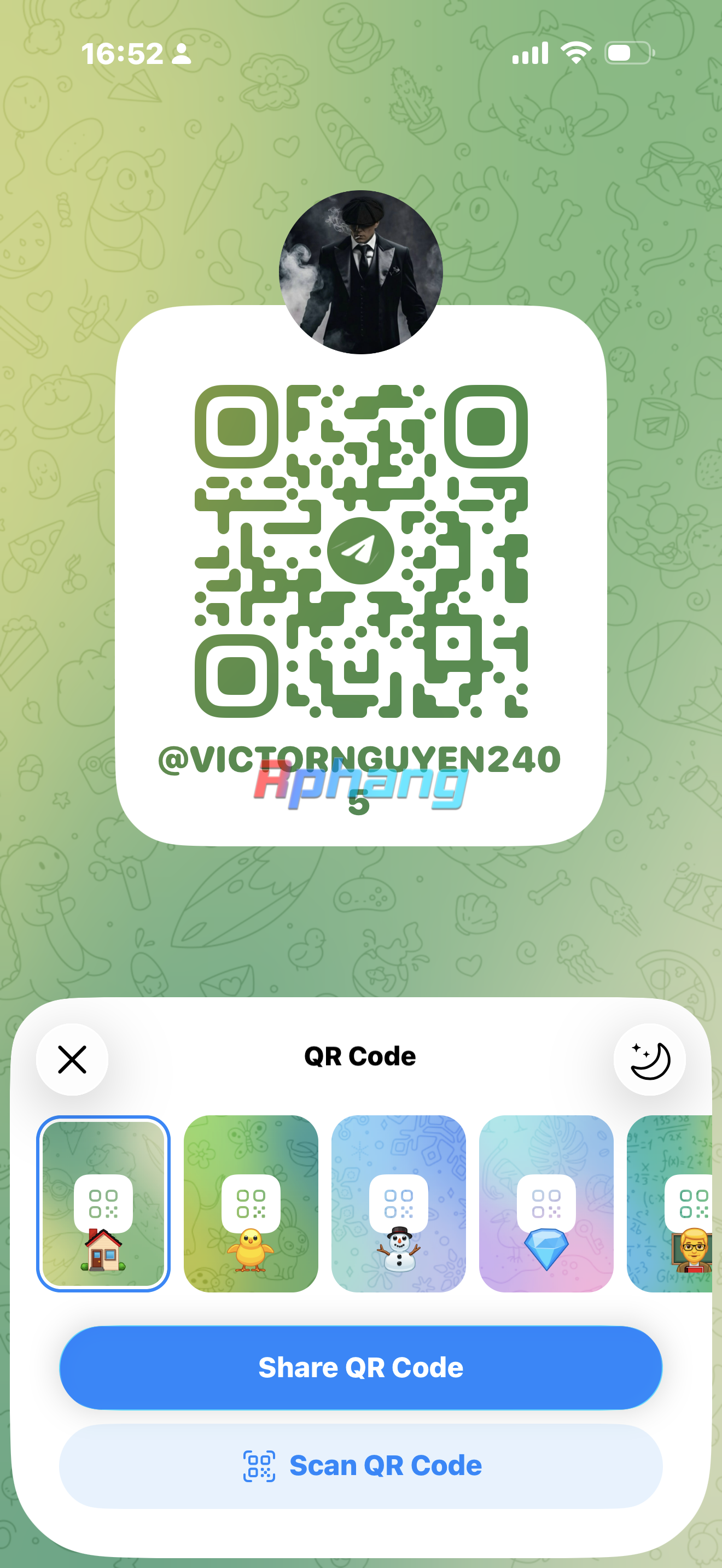Select the house emoji QR theme
Screen dimensions: 722x1568
coord(103,1203)
